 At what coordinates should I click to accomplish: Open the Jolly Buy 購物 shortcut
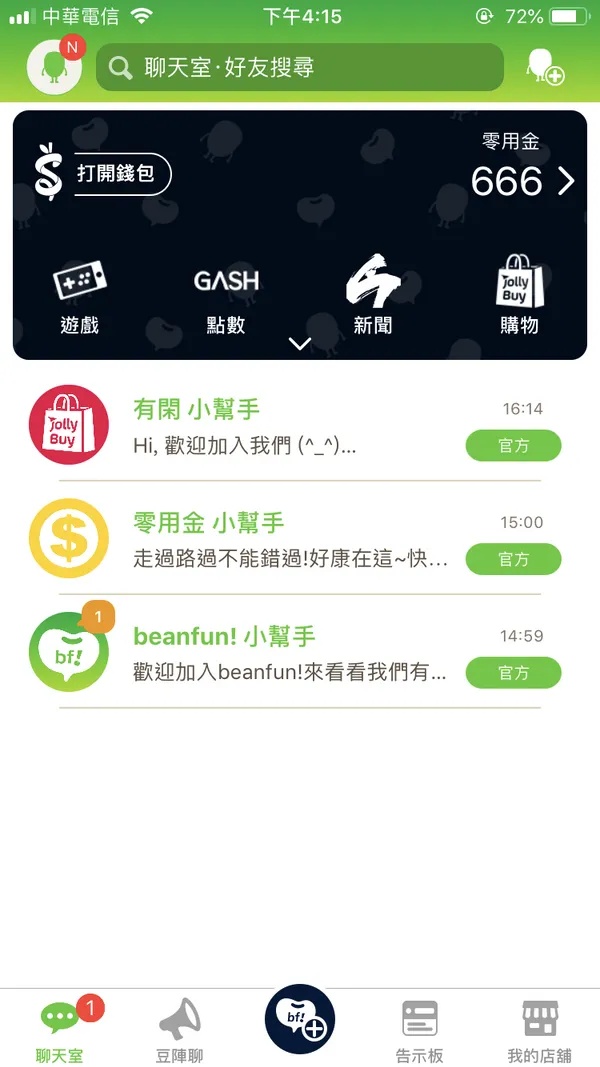(x=519, y=297)
